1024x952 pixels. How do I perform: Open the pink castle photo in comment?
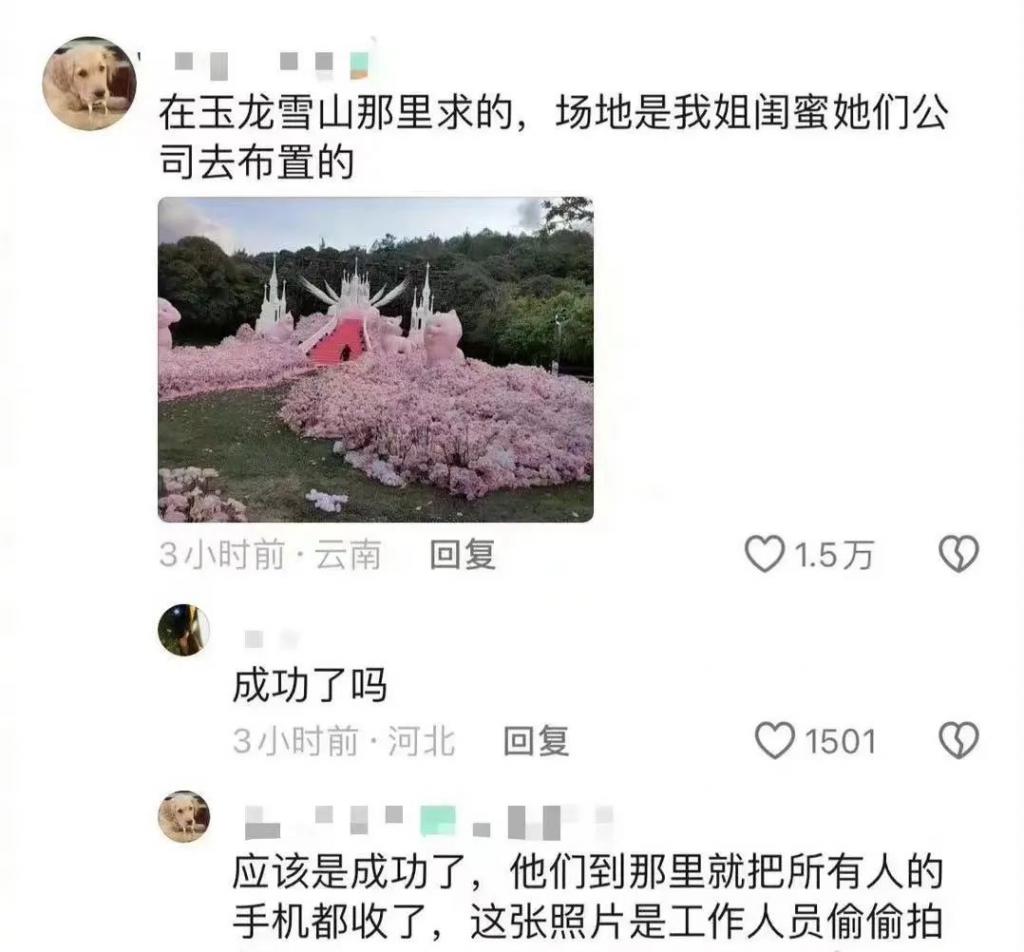375,359
